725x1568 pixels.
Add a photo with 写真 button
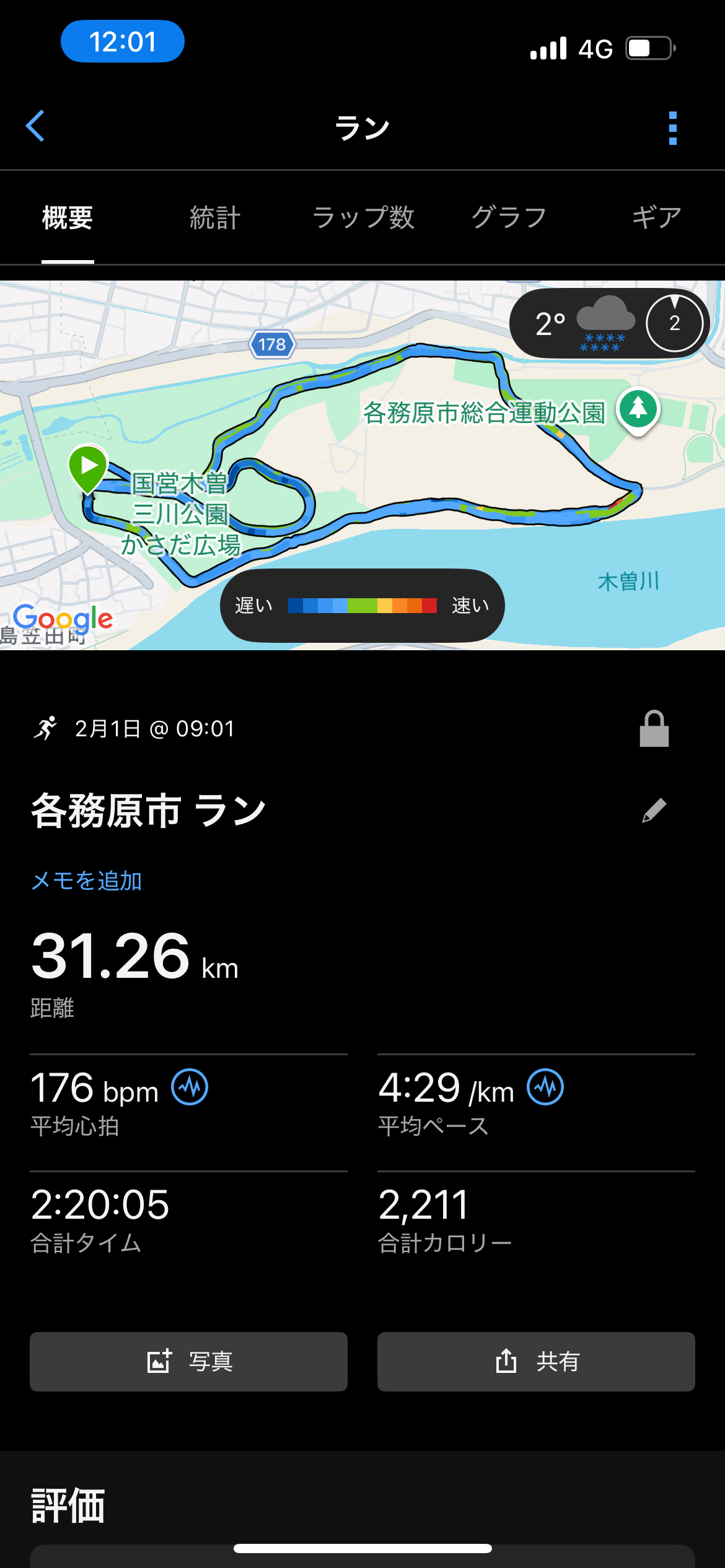click(x=188, y=1362)
